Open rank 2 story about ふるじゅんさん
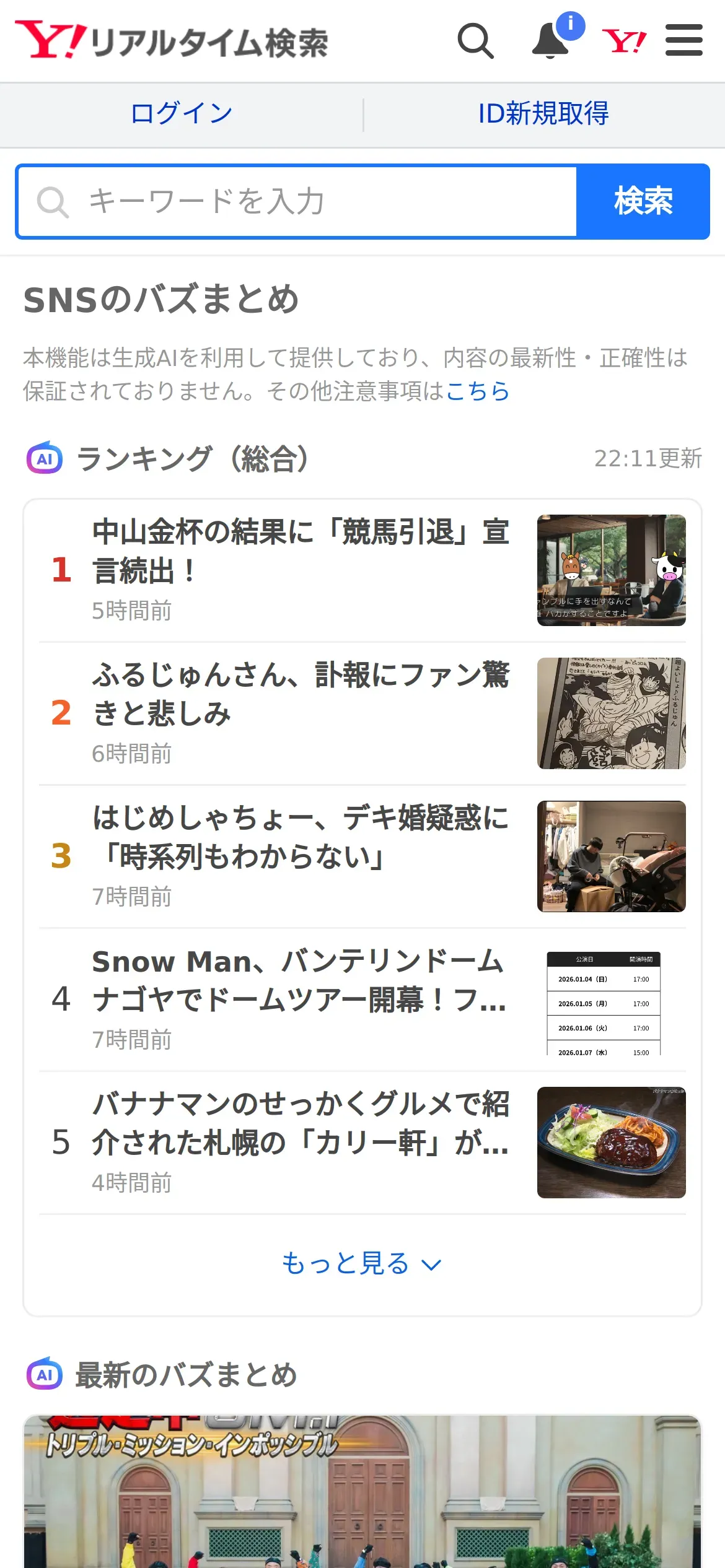Image resolution: width=725 pixels, height=1568 pixels. tap(362, 713)
